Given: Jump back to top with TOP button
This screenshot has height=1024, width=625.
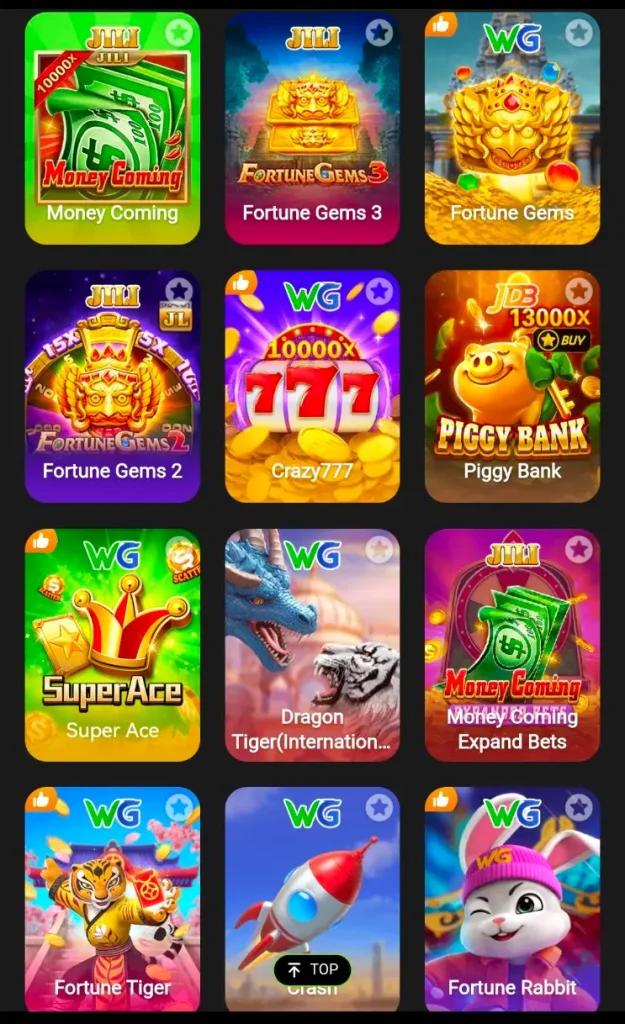Looking at the screenshot, I should [312, 969].
